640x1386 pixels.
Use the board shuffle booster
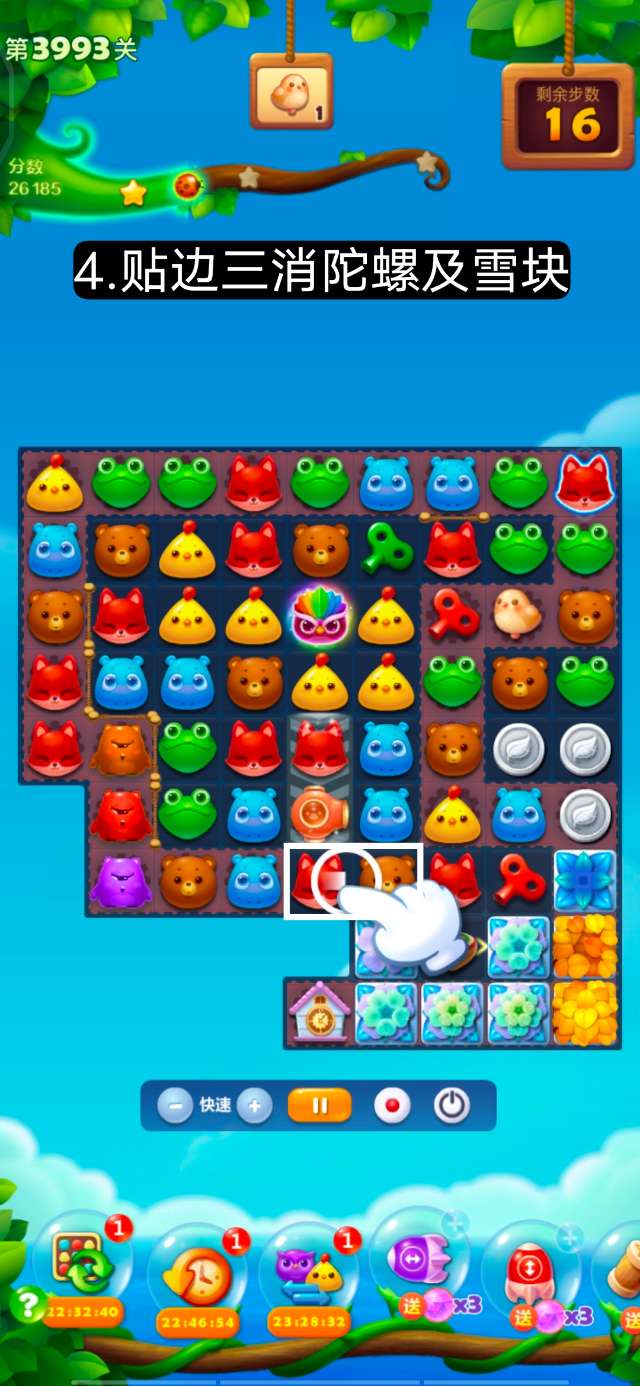pos(82,1263)
